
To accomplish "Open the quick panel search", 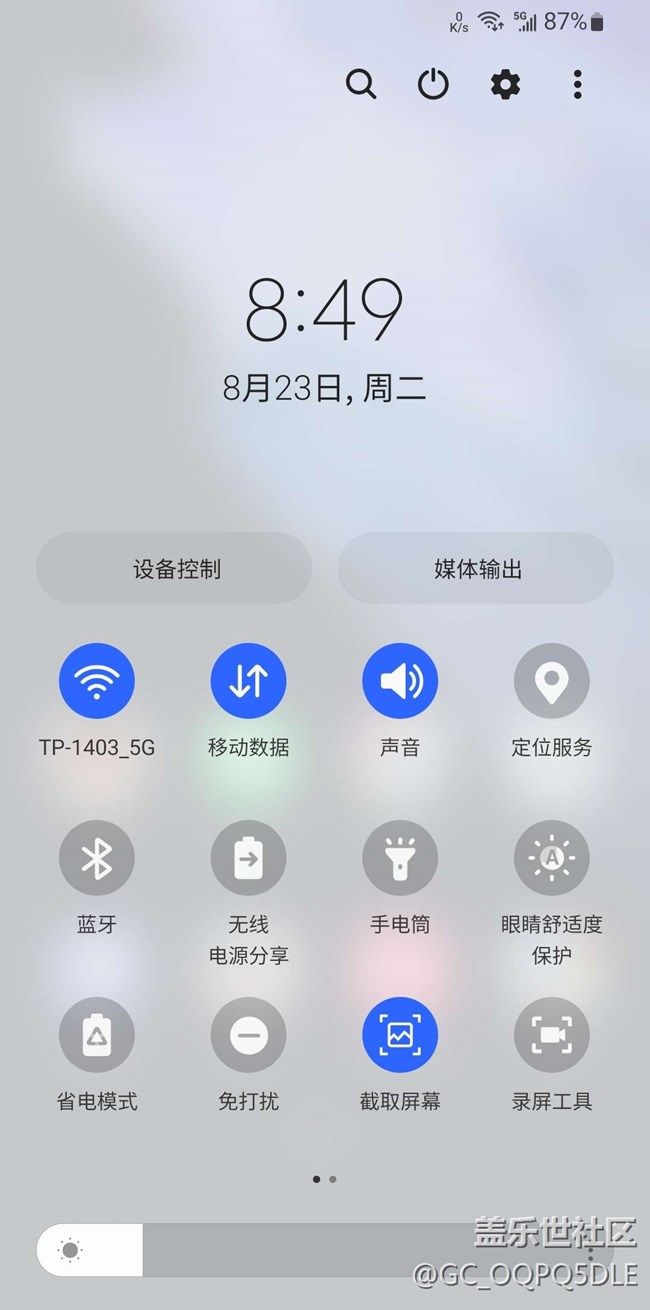I will point(361,84).
